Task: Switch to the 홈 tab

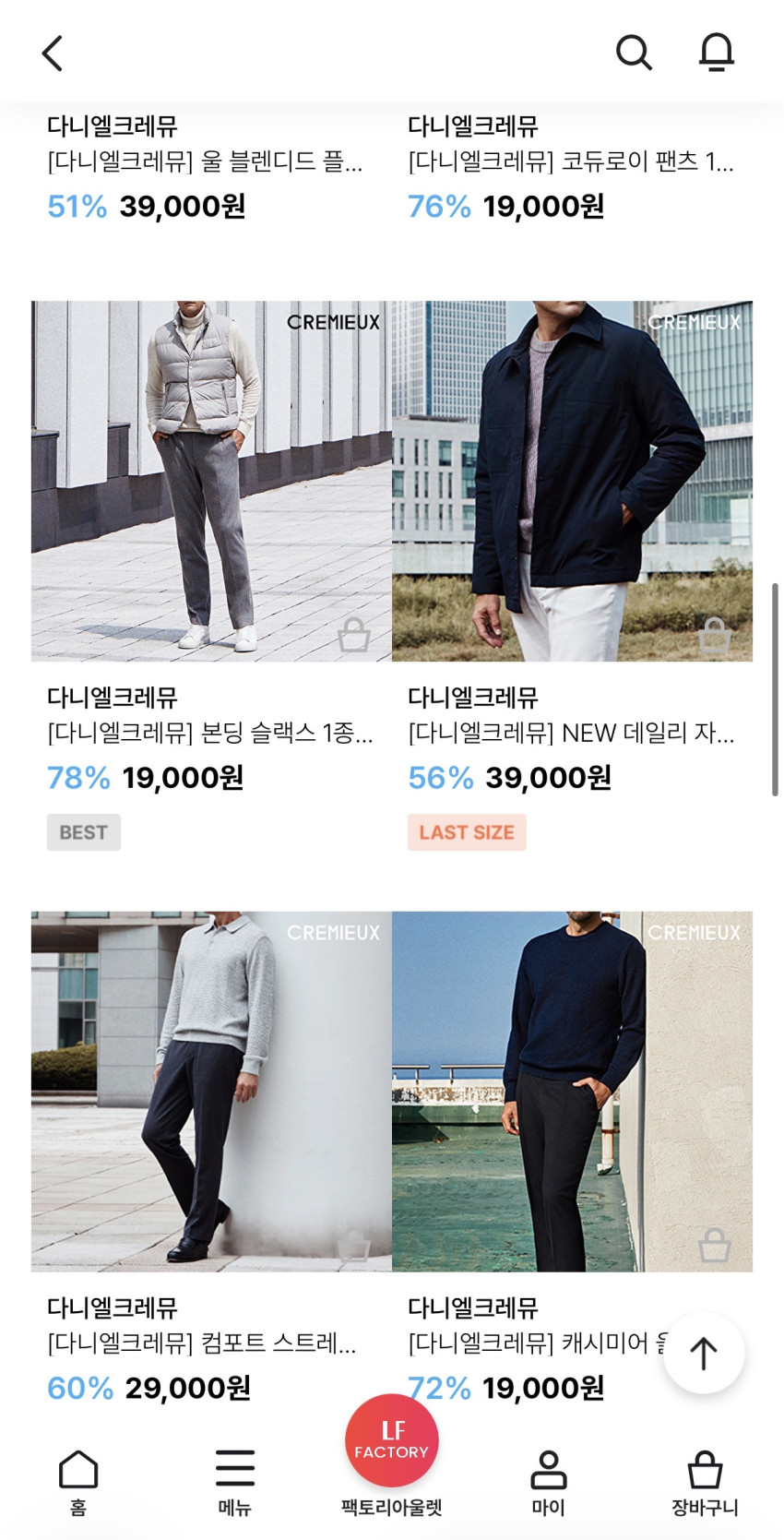Action: click(78, 1482)
